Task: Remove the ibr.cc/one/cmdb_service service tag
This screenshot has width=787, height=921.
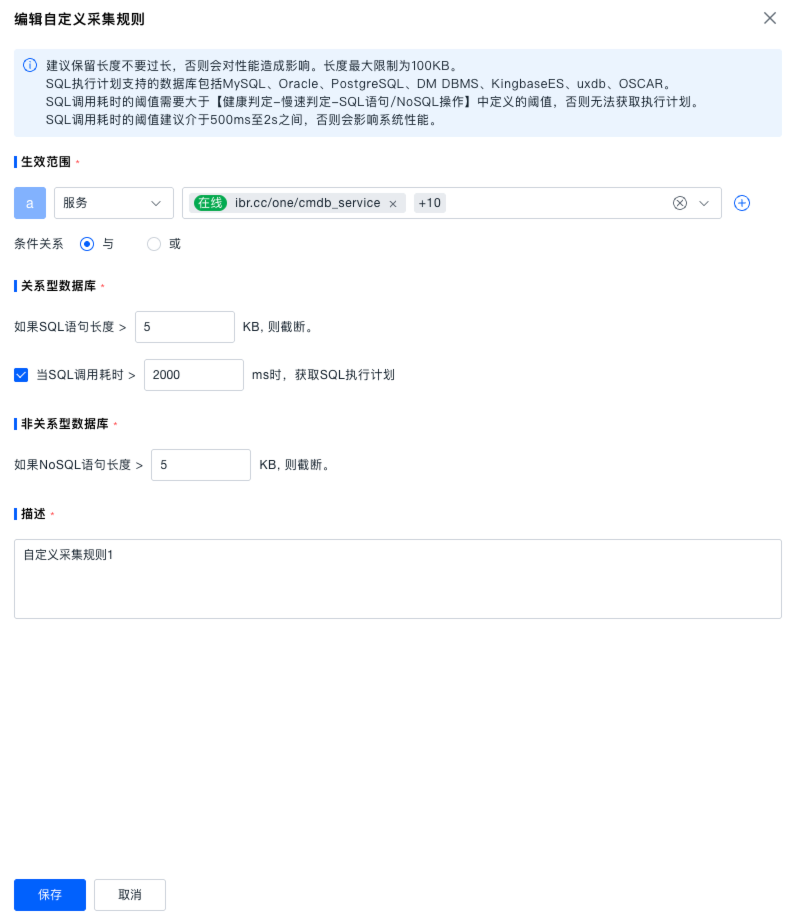Action: 393,203
